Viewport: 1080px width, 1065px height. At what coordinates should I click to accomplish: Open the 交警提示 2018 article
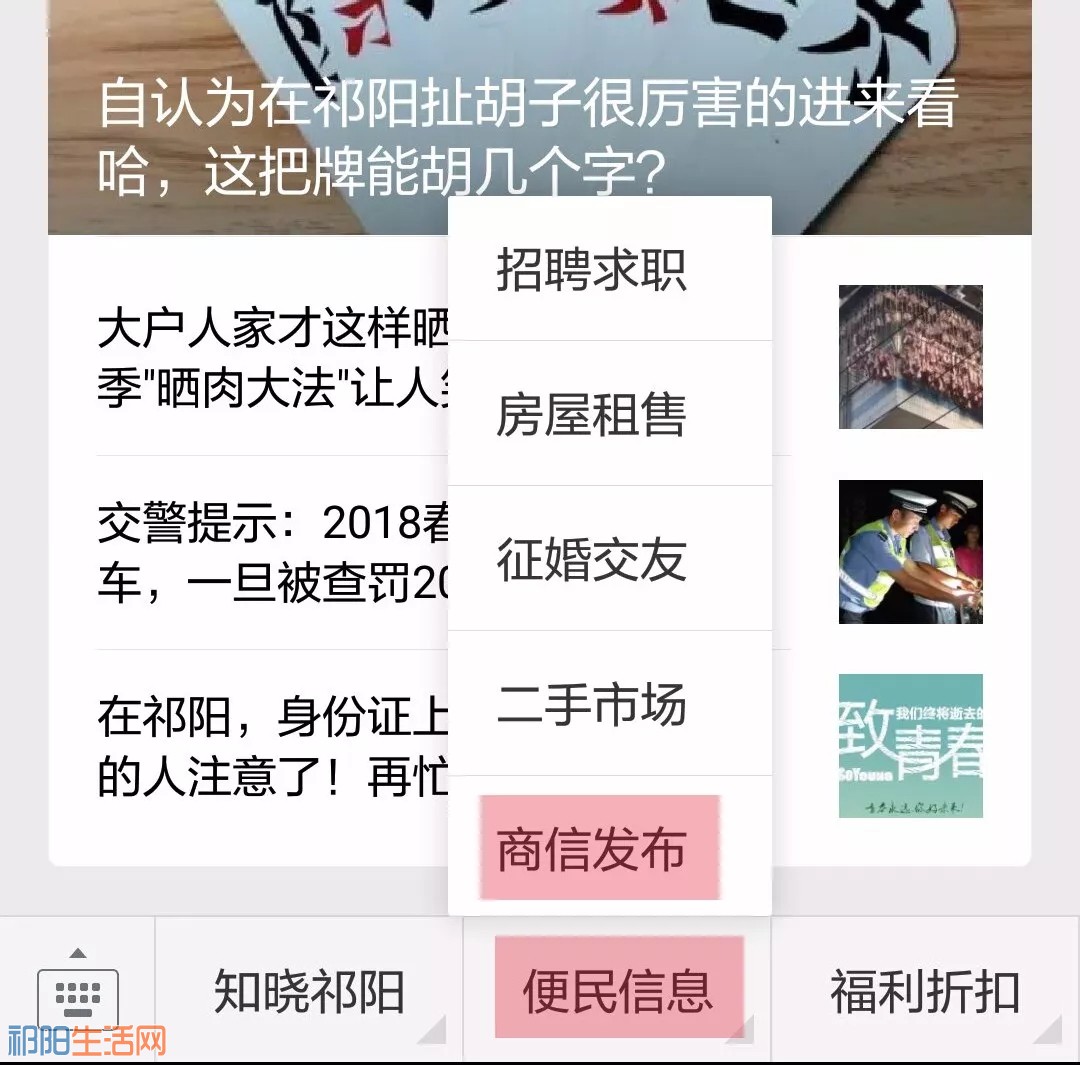270,552
